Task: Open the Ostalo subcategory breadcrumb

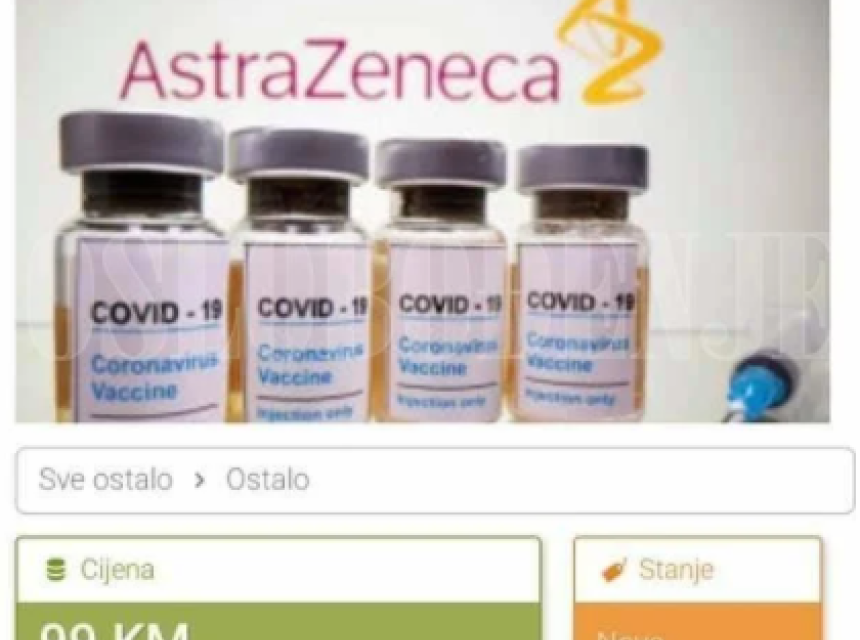Action: tap(267, 480)
